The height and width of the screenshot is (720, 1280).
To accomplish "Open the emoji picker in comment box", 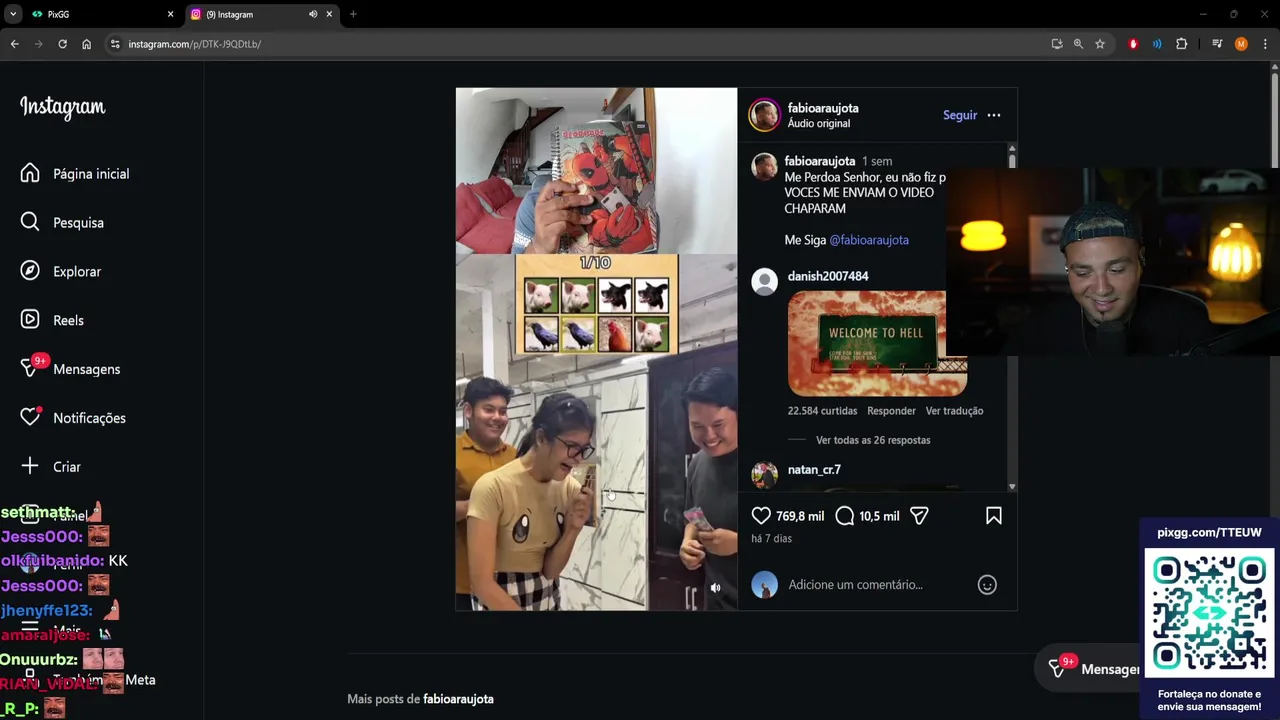I will click(x=987, y=585).
